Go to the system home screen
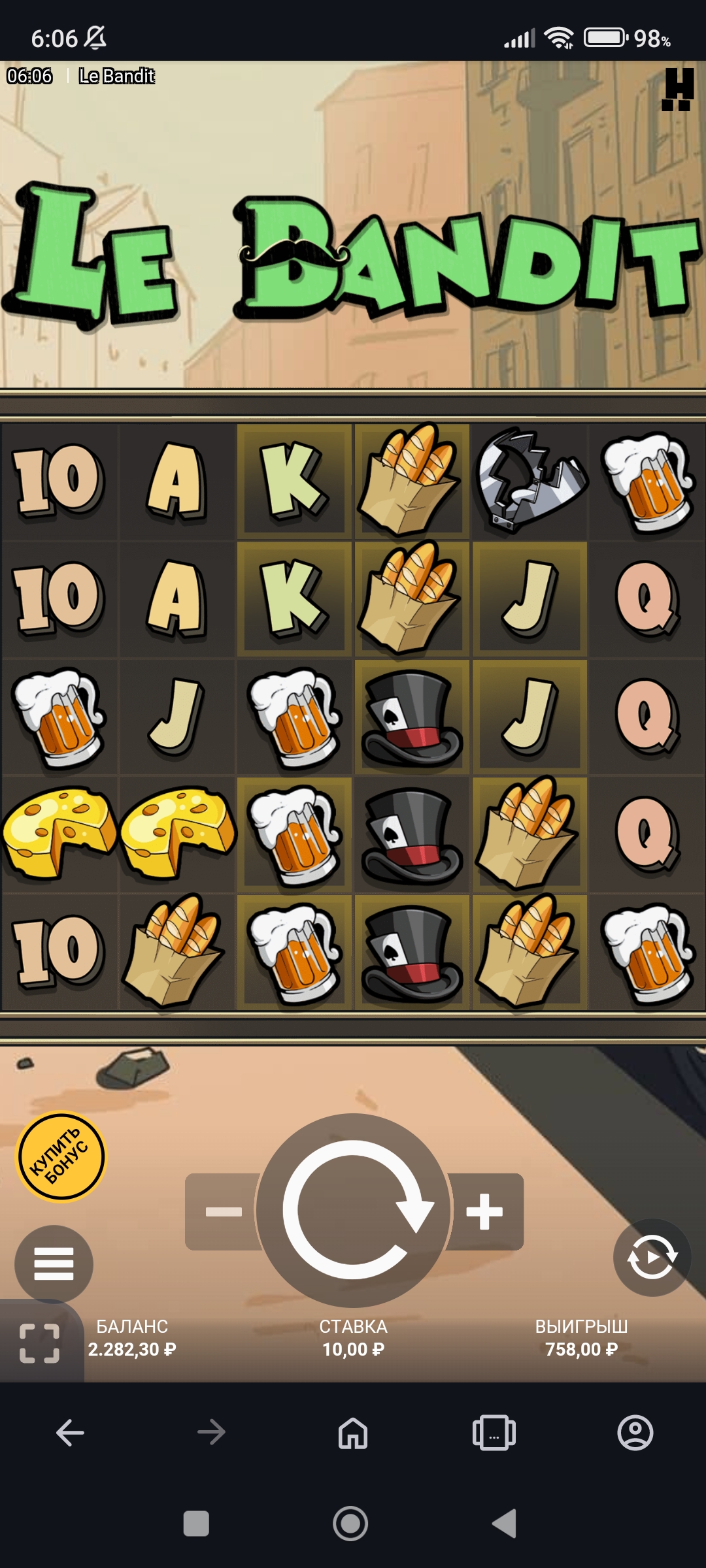This screenshot has height=1568, width=706. [x=351, y=1524]
